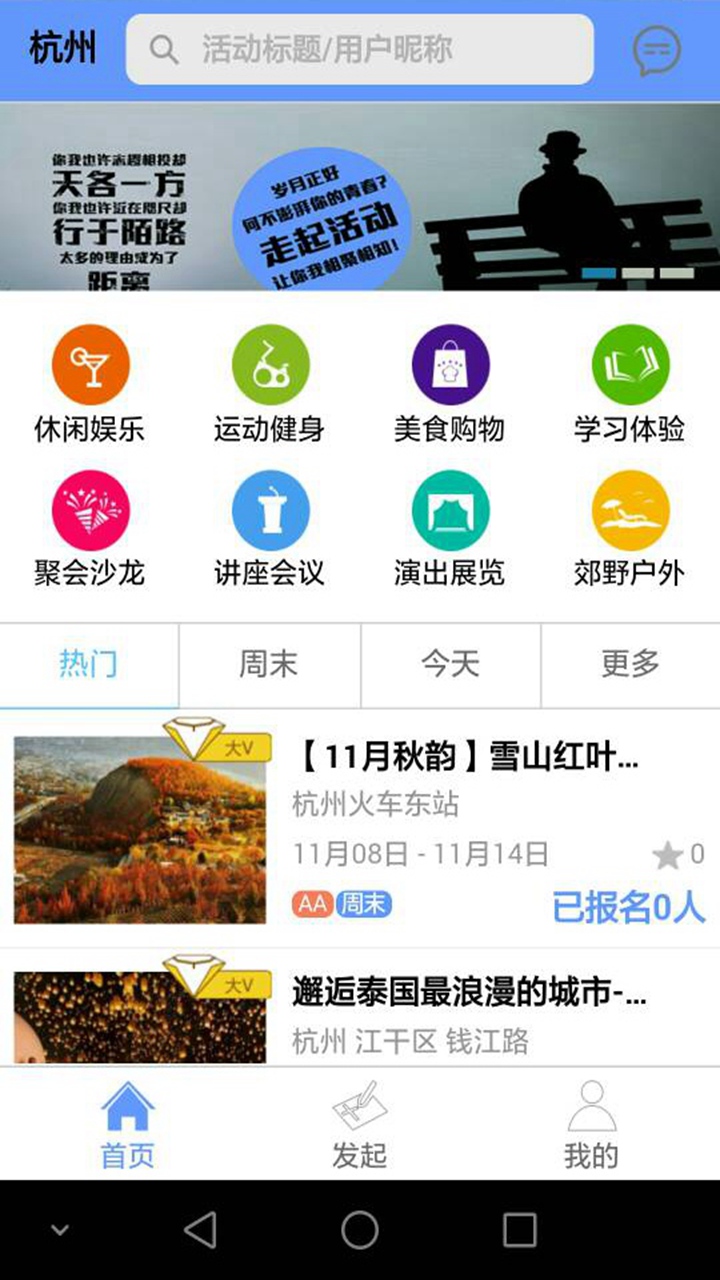Open the 【11月秋韵】雪山红叶 activity card
This screenshot has width=720, height=1280.
click(x=360, y=829)
